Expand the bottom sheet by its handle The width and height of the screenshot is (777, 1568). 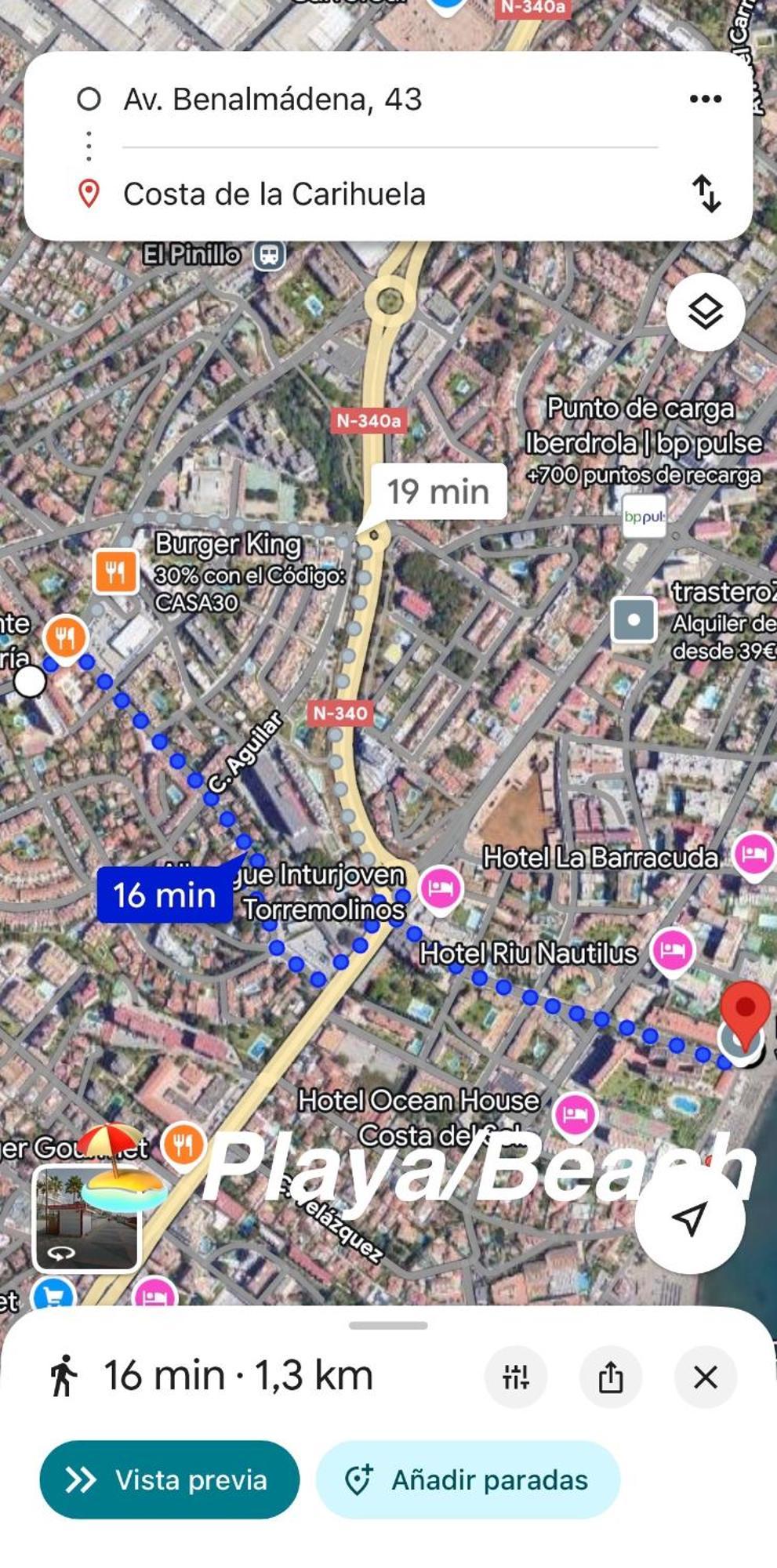(x=388, y=1325)
